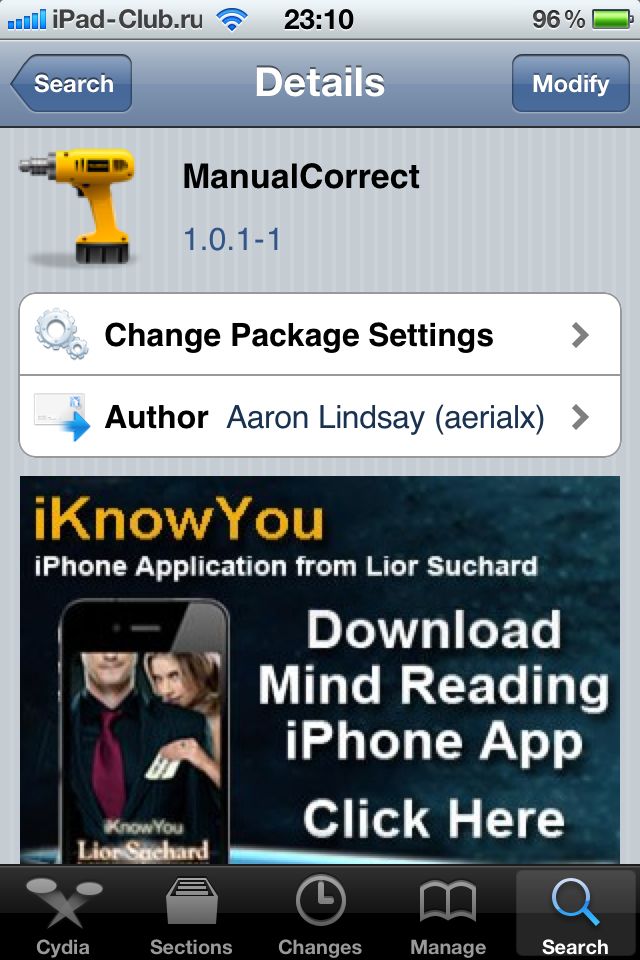Open the iKnowYou ad banner
The width and height of the screenshot is (640, 960).
(320, 670)
